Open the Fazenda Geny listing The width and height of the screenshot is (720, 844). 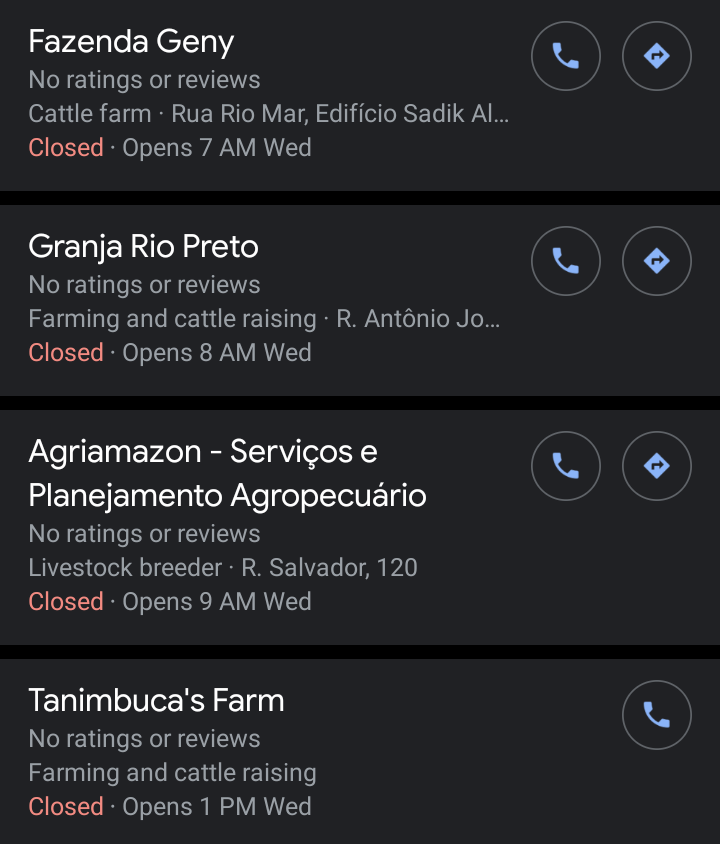click(x=131, y=42)
